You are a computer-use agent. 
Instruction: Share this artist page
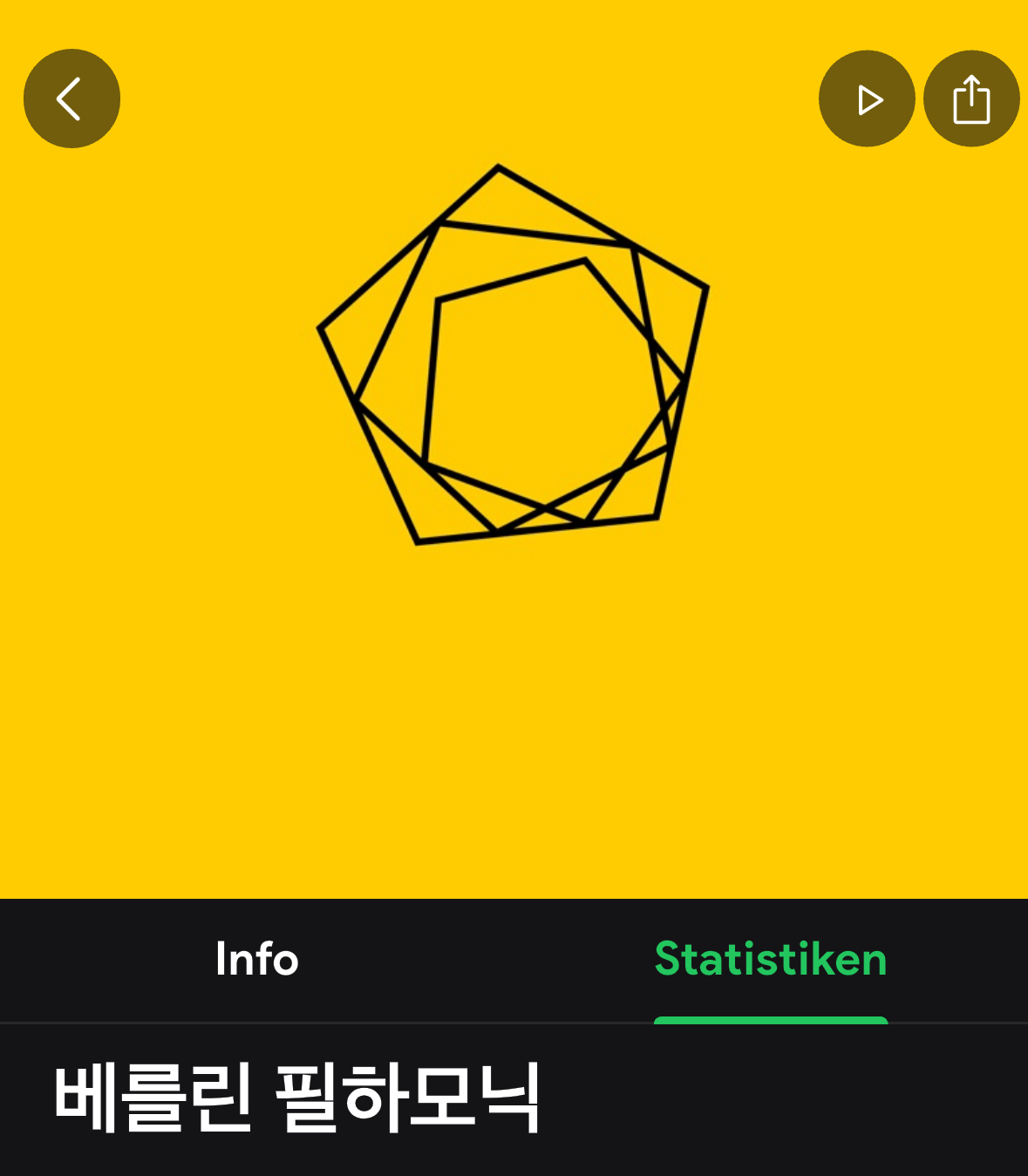971,99
